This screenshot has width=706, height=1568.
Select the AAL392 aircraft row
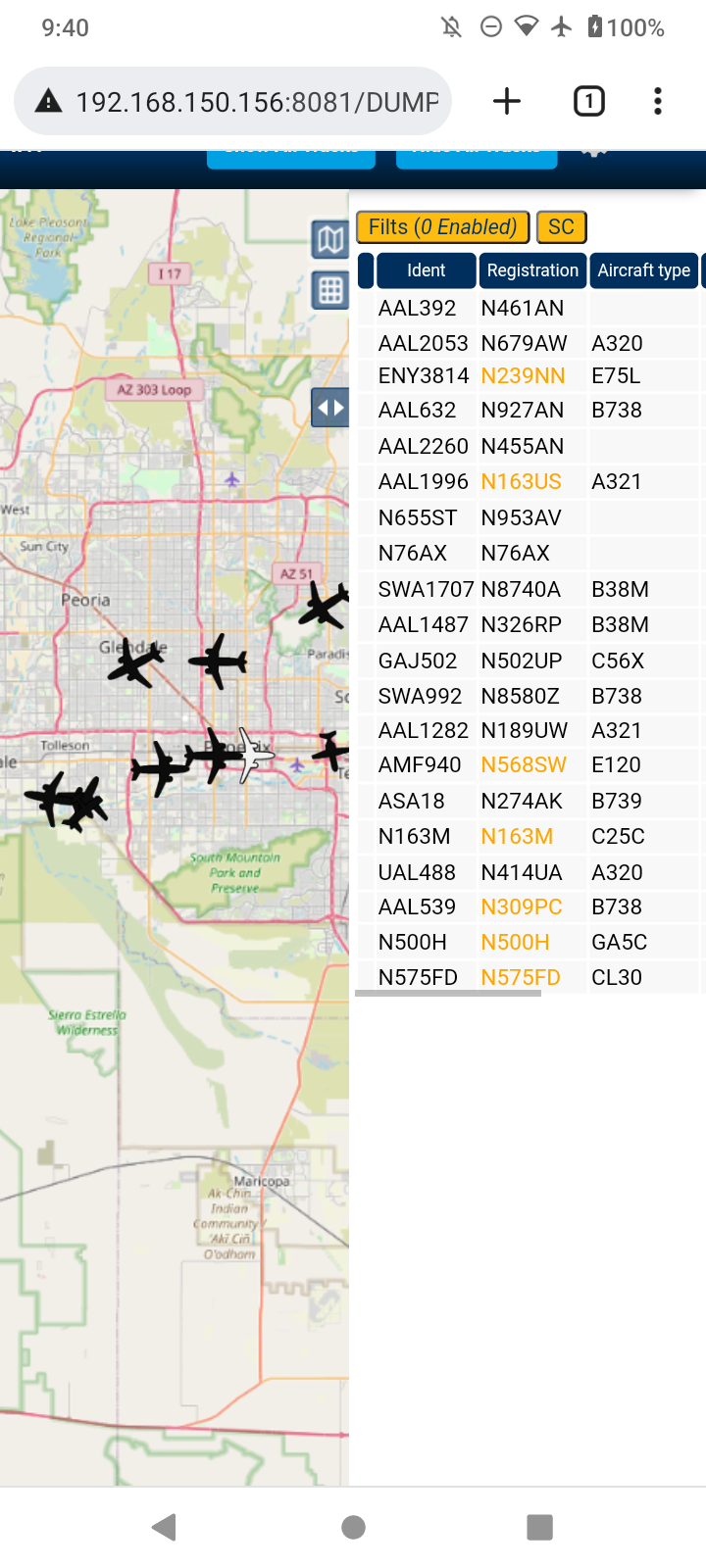(x=529, y=308)
